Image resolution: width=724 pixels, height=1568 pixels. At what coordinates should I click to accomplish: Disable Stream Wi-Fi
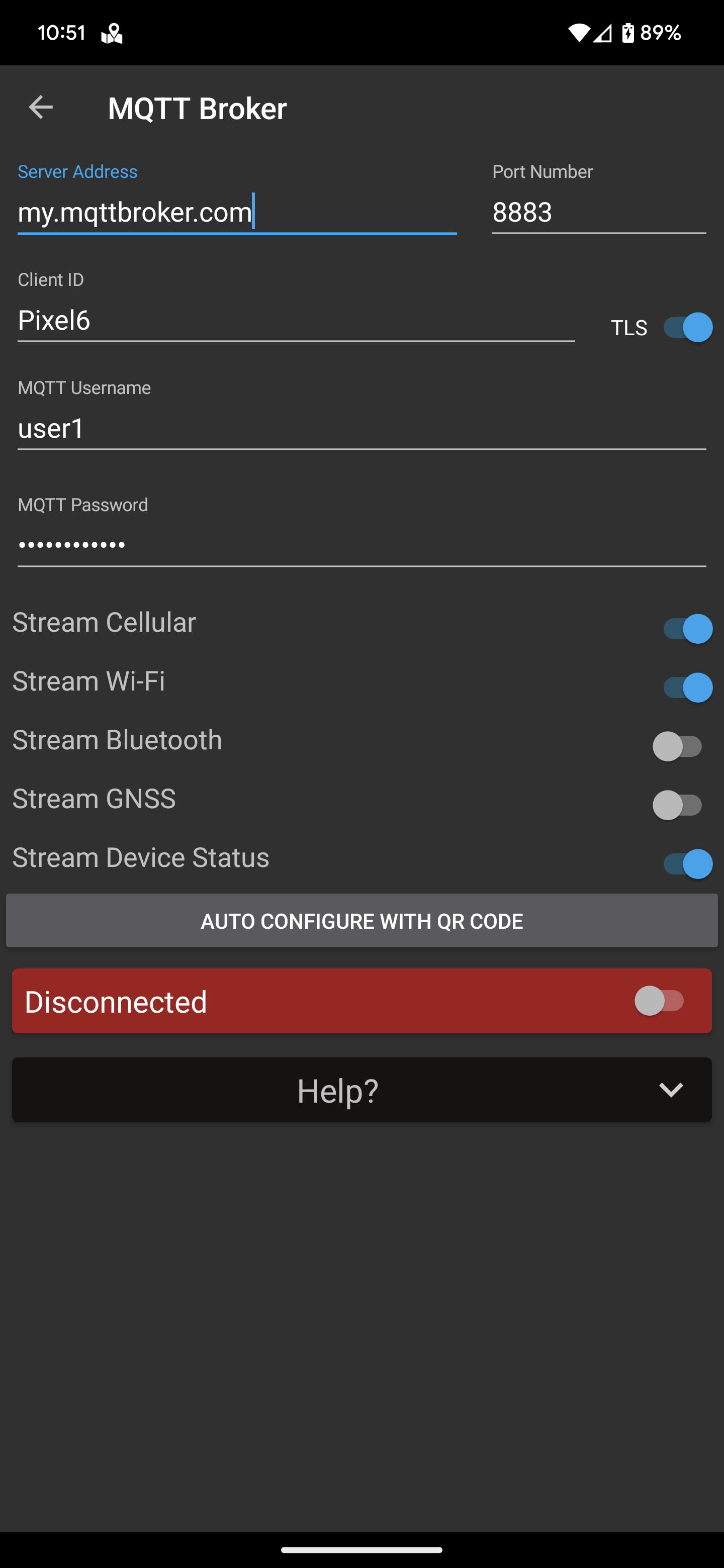687,688
